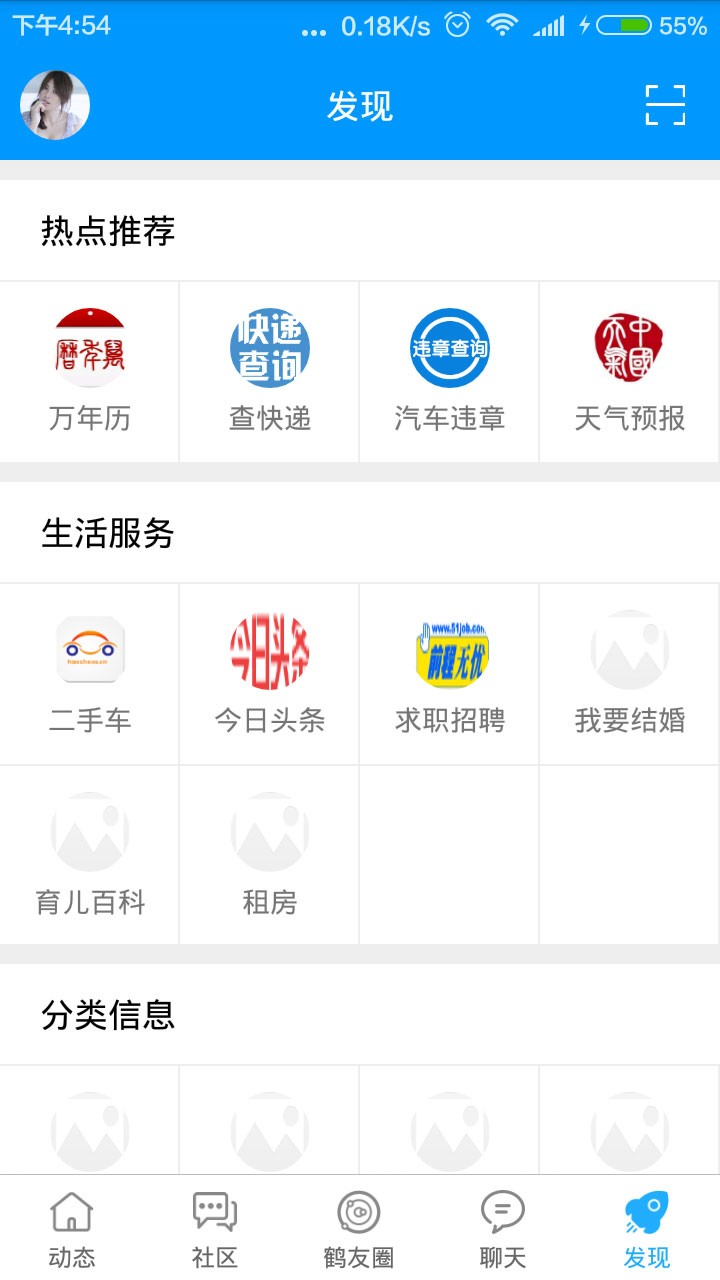Open 育儿百科 parenting guide
720x1280 pixels.
pyautogui.click(x=90, y=855)
